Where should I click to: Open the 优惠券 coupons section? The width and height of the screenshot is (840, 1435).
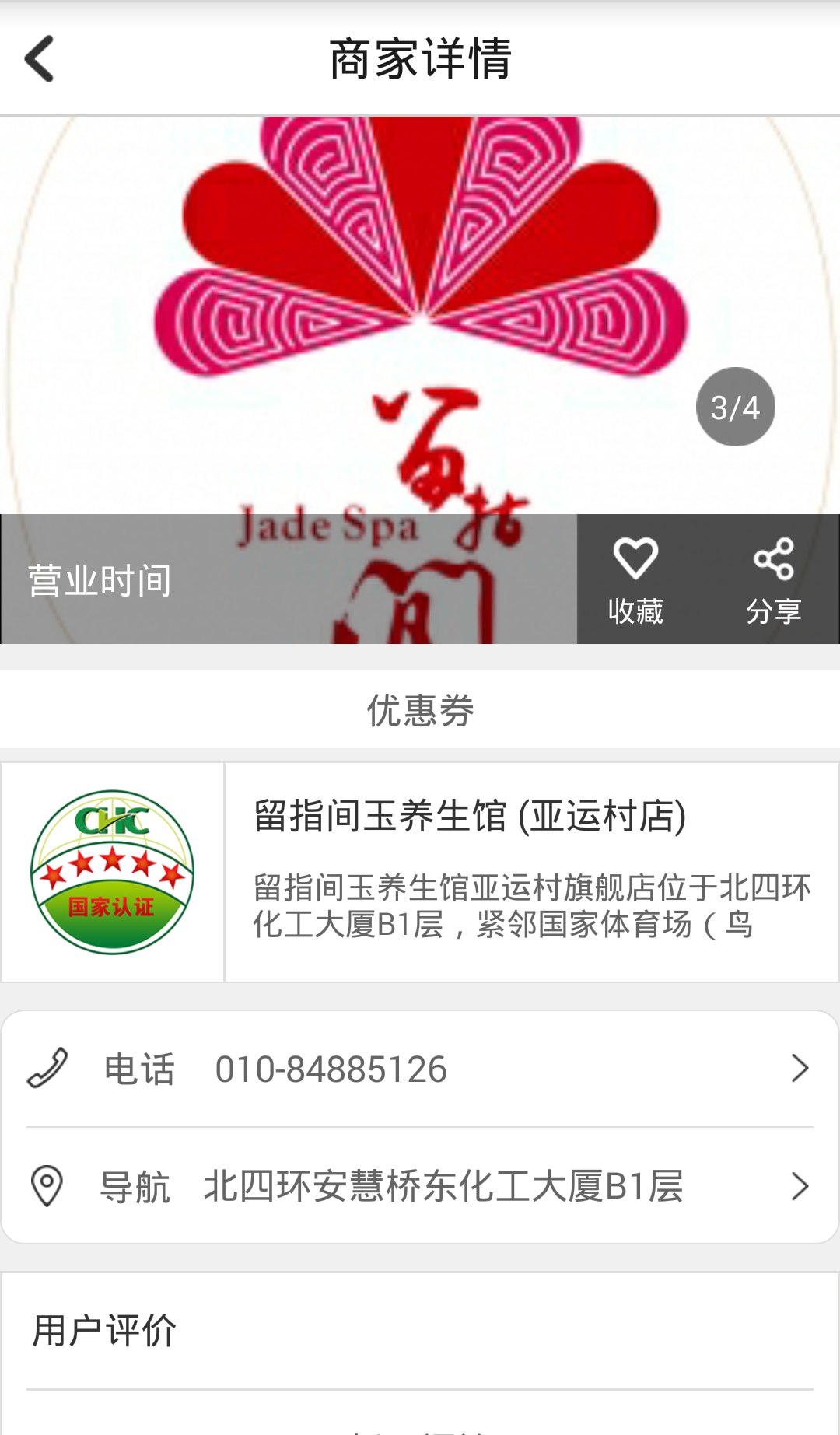[x=420, y=710]
